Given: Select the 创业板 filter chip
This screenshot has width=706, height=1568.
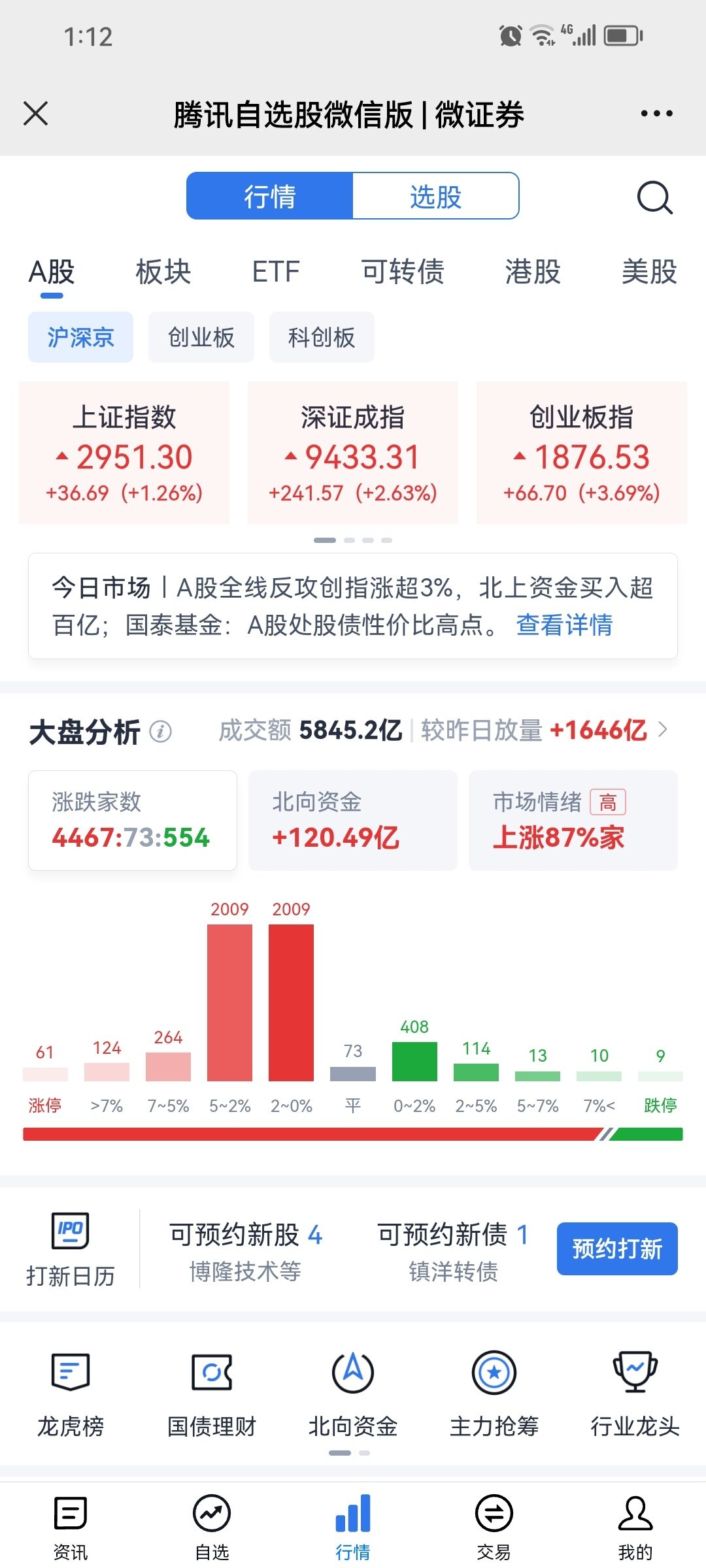Looking at the screenshot, I should (x=201, y=338).
